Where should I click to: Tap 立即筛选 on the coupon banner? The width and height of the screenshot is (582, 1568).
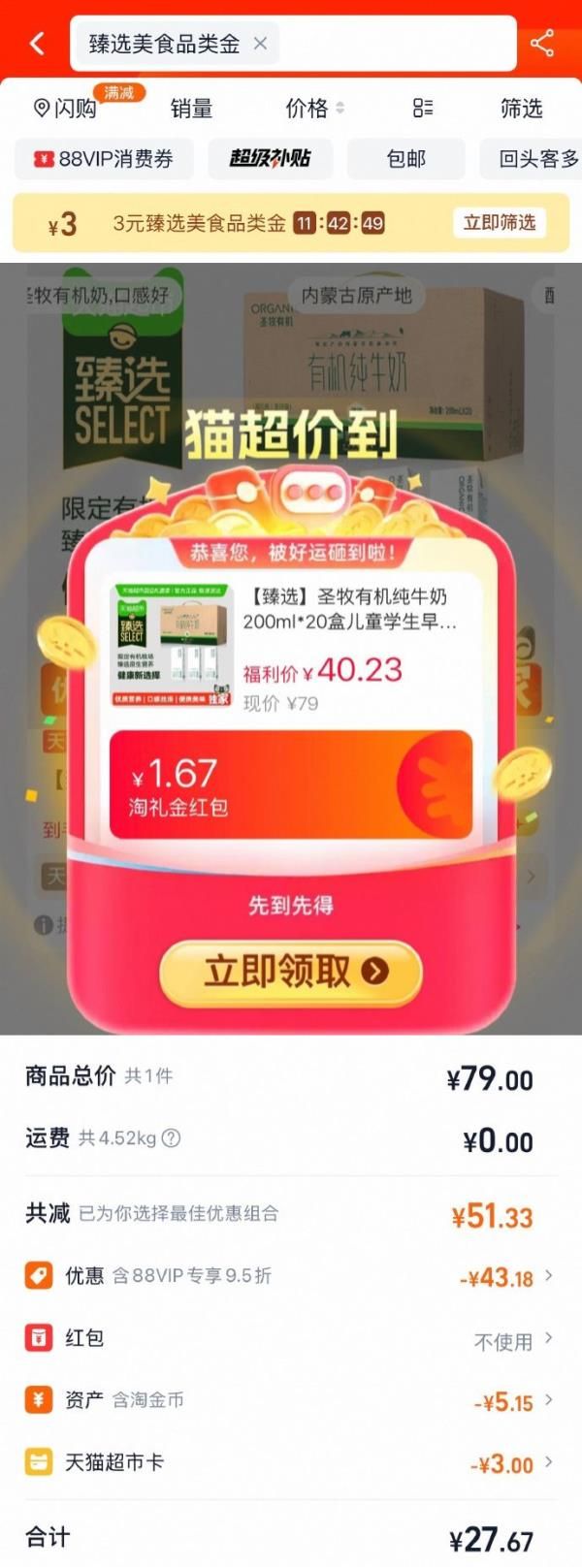[500, 223]
